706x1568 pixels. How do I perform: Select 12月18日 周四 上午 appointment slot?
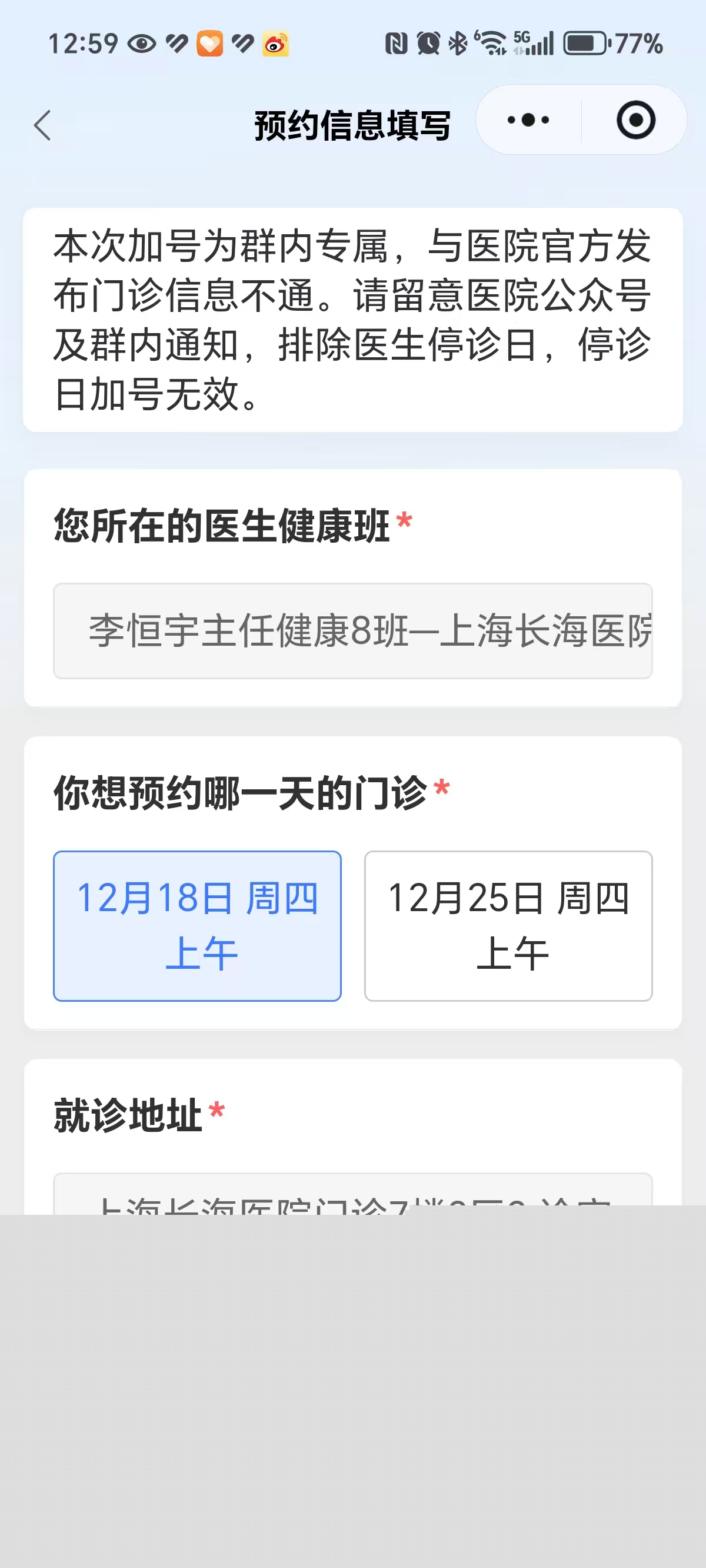click(x=197, y=925)
